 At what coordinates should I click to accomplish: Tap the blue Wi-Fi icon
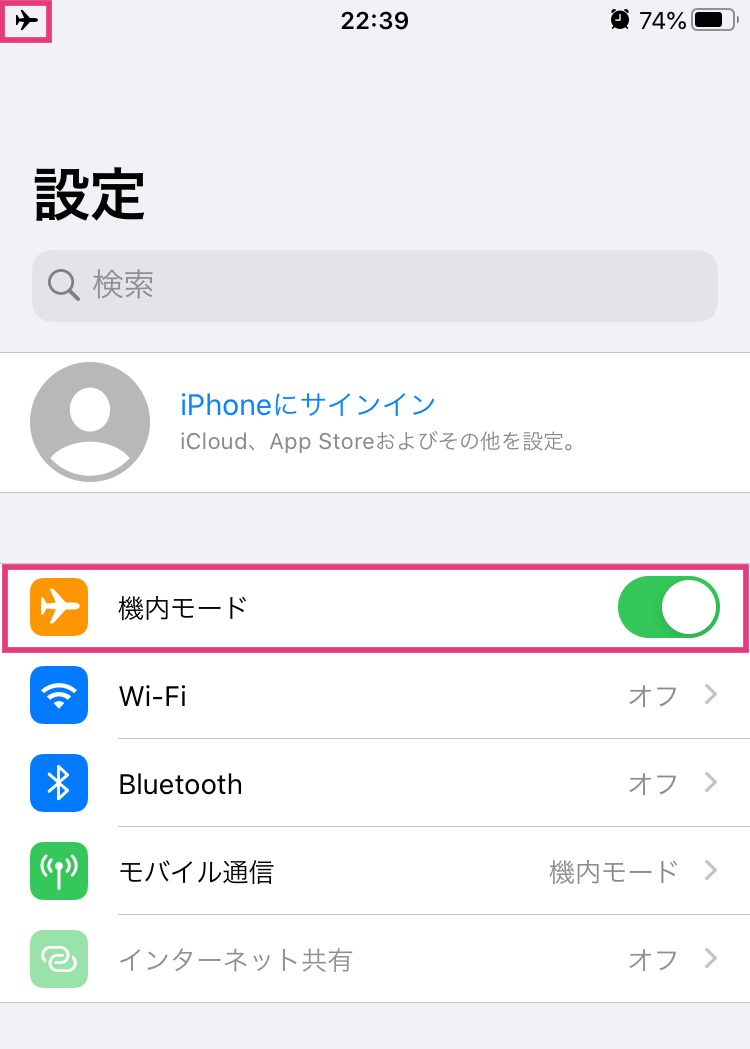click(x=58, y=695)
